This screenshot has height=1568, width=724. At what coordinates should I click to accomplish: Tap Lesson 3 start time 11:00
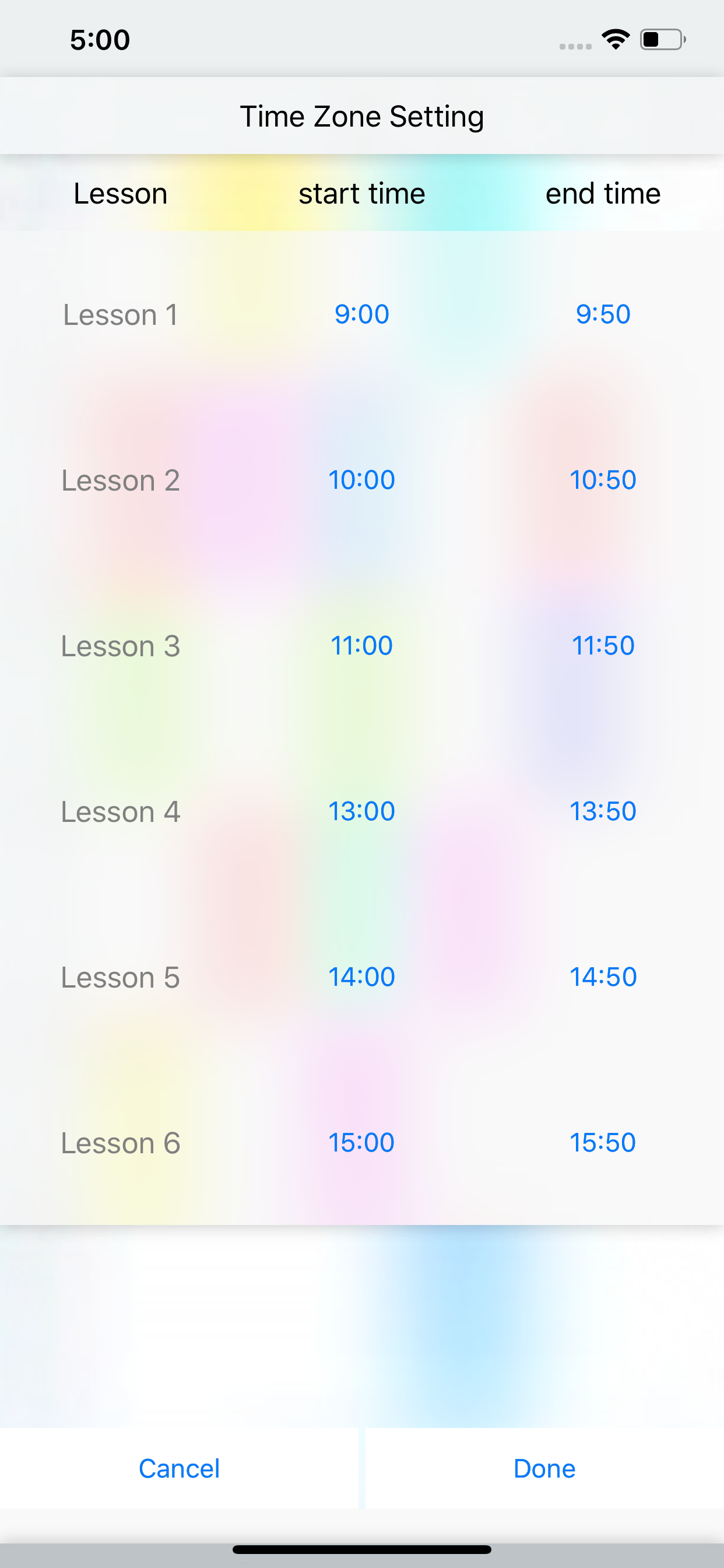pos(361,645)
